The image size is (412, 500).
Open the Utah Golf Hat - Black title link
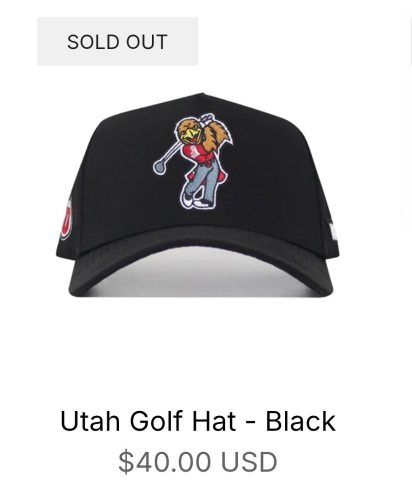click(x=198, y=421)
